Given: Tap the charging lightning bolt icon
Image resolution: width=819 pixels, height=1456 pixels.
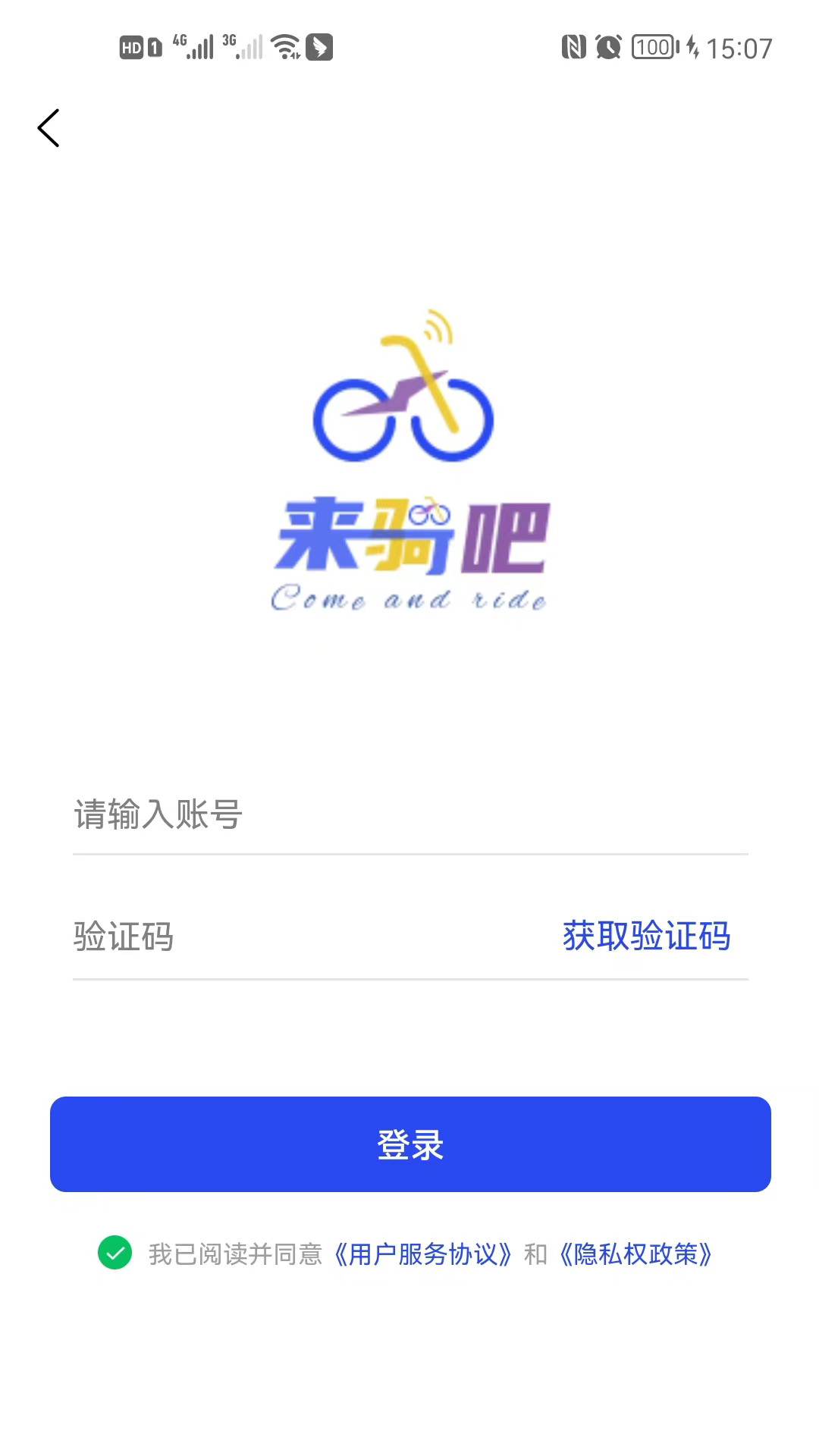Looking at the screenshot, I should 692,47.
